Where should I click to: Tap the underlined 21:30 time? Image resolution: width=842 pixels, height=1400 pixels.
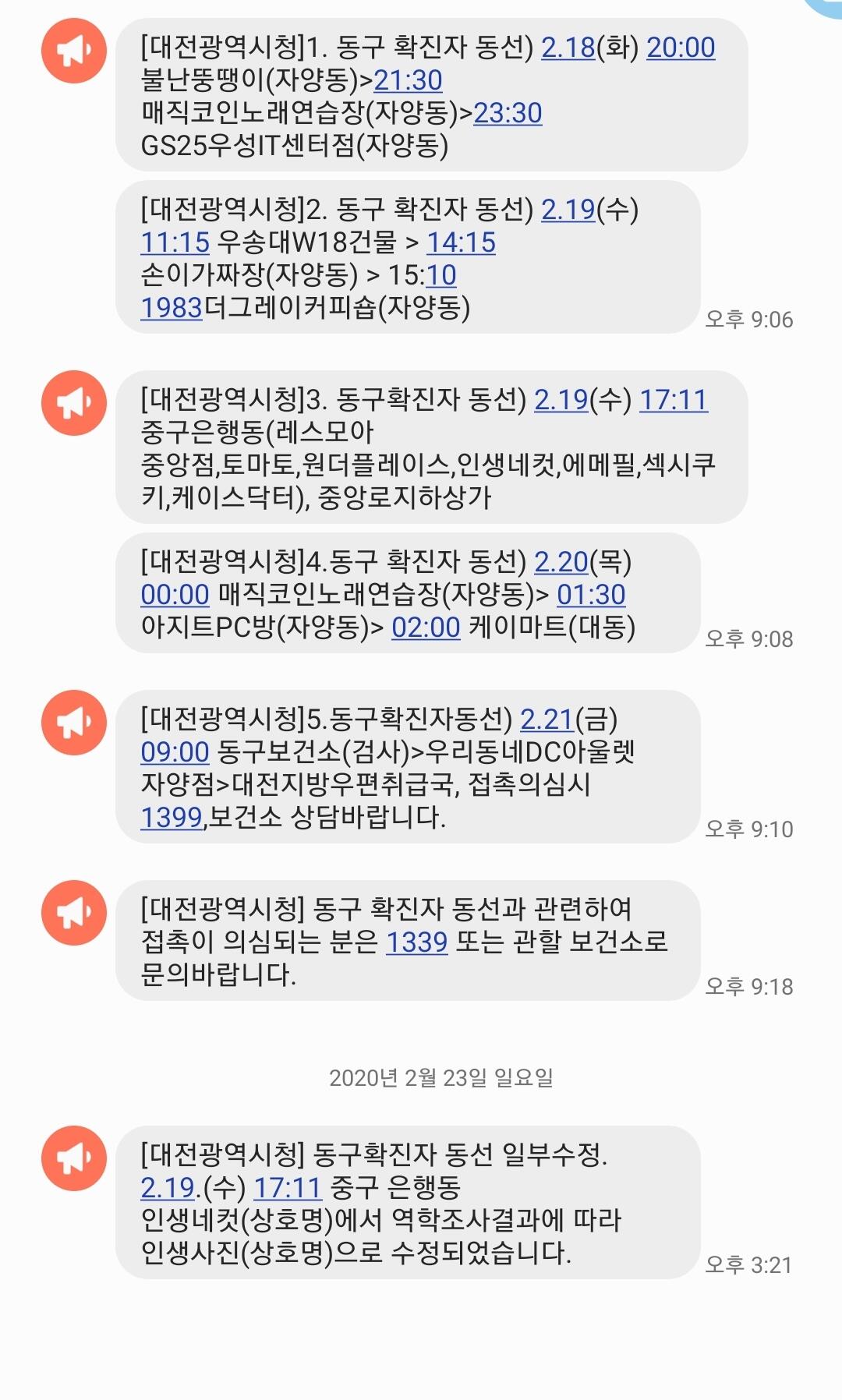pos(408,80)
